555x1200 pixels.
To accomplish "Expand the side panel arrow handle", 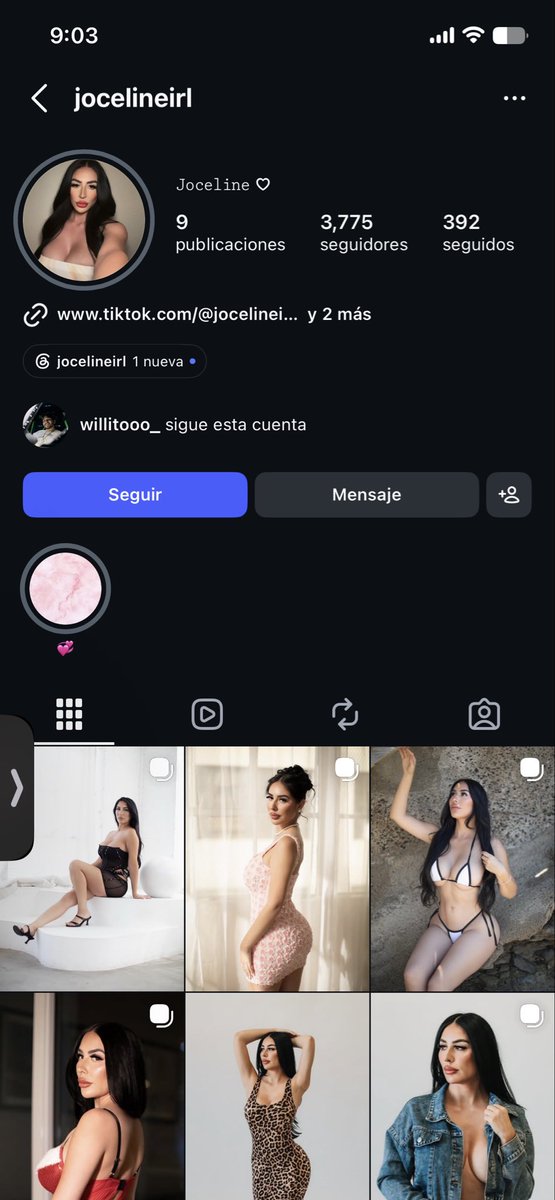I will point(16,787).
